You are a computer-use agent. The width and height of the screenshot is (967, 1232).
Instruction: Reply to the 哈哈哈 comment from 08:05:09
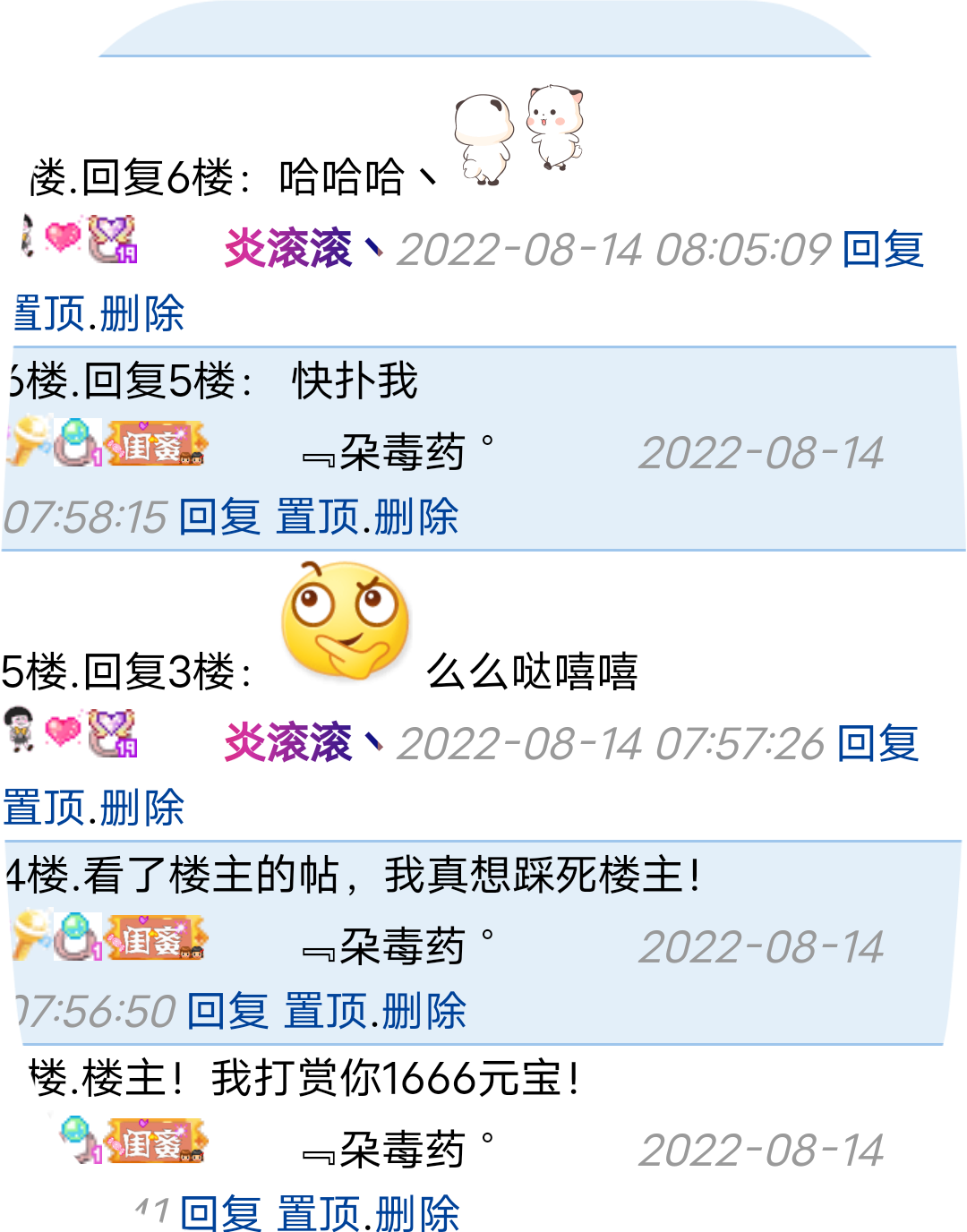pos(882,249)
